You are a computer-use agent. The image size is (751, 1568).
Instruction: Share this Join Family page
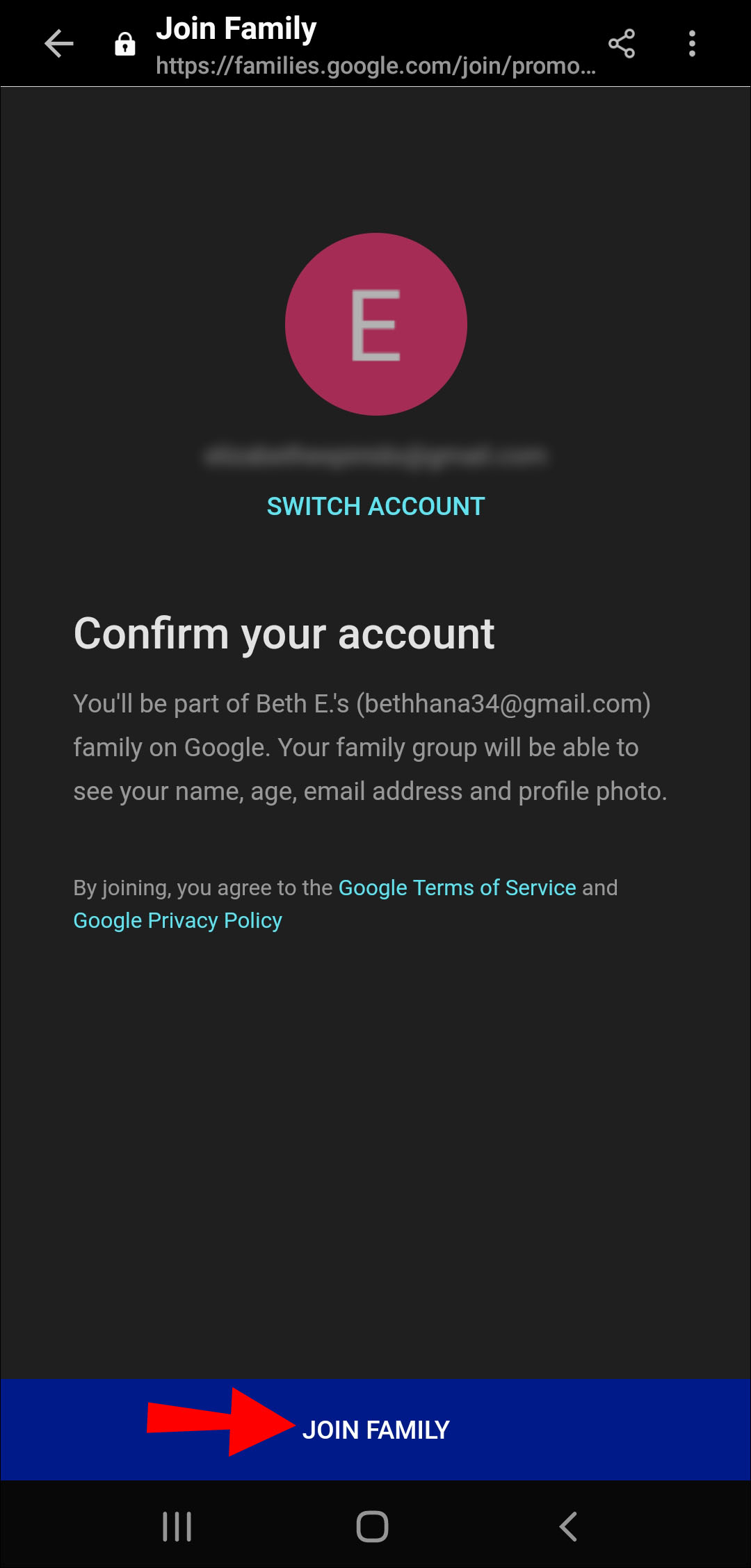622,44
